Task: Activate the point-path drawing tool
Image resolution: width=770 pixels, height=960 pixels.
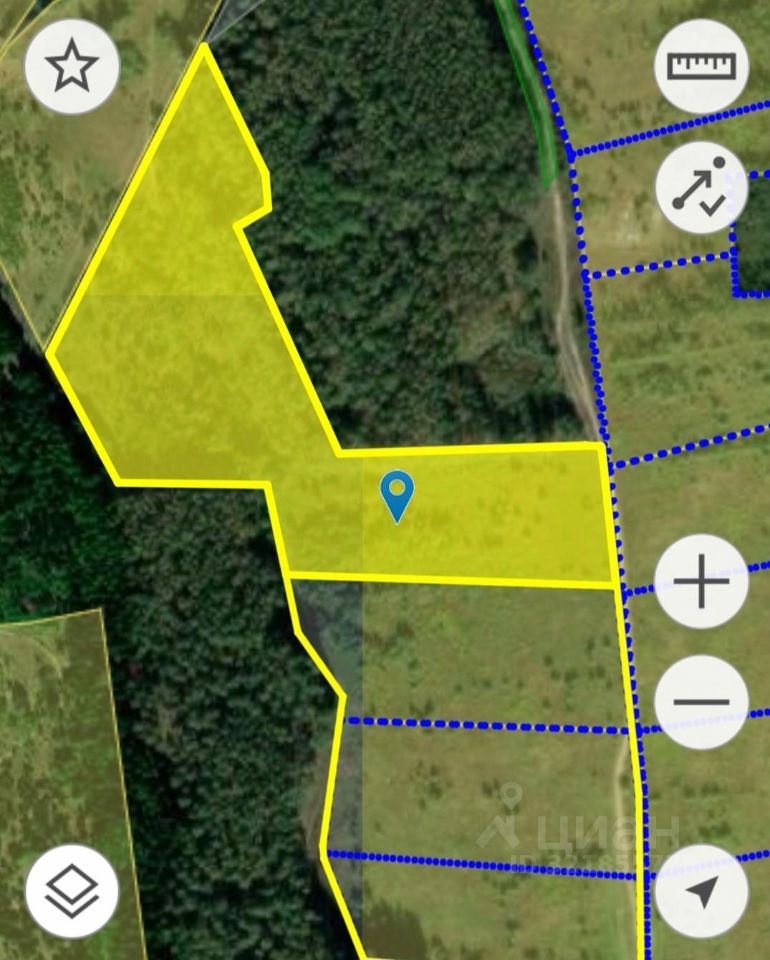Action: click(701, 188)
